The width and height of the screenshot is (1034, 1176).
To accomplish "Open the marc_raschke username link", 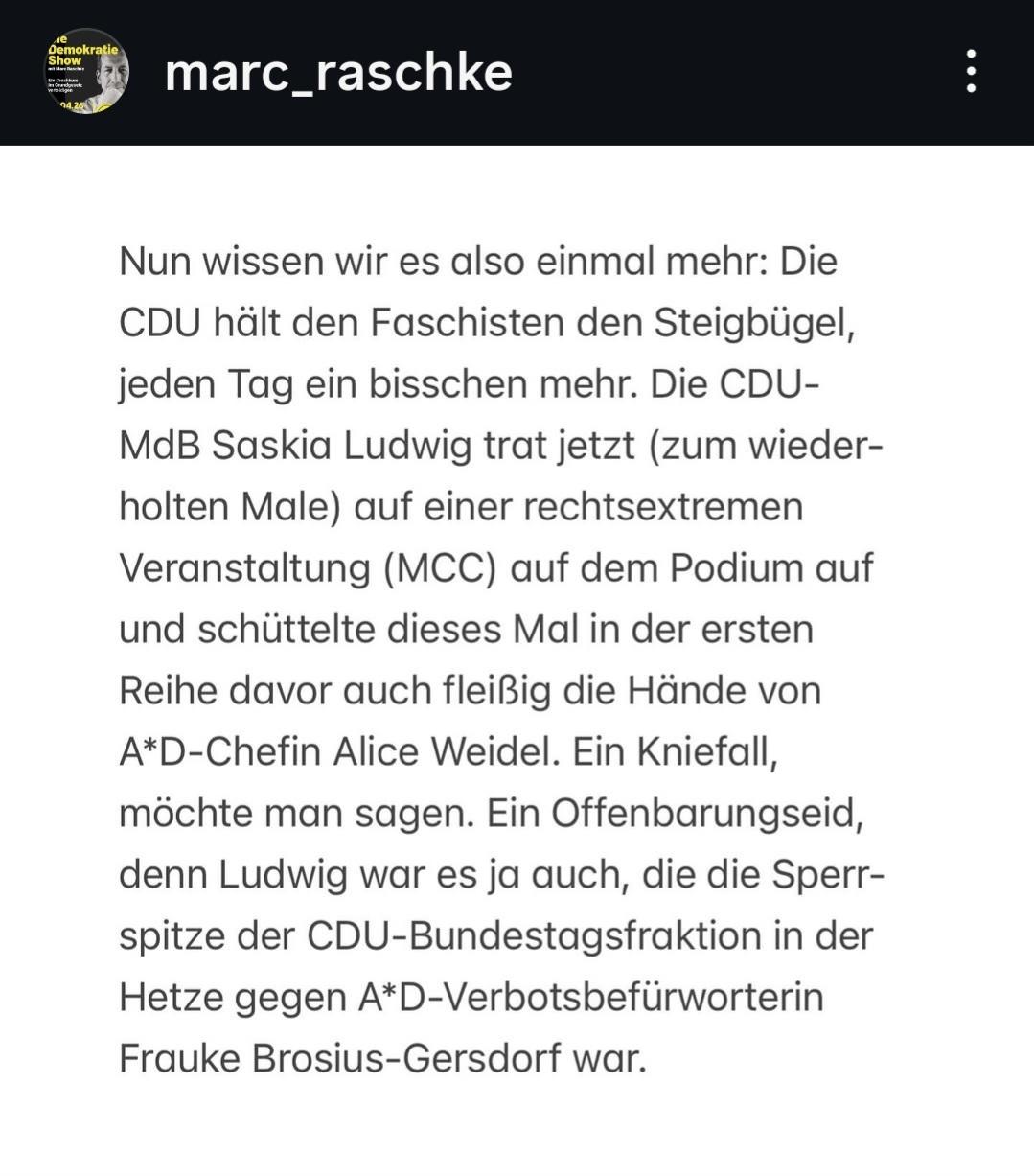I will coord(338,72).
